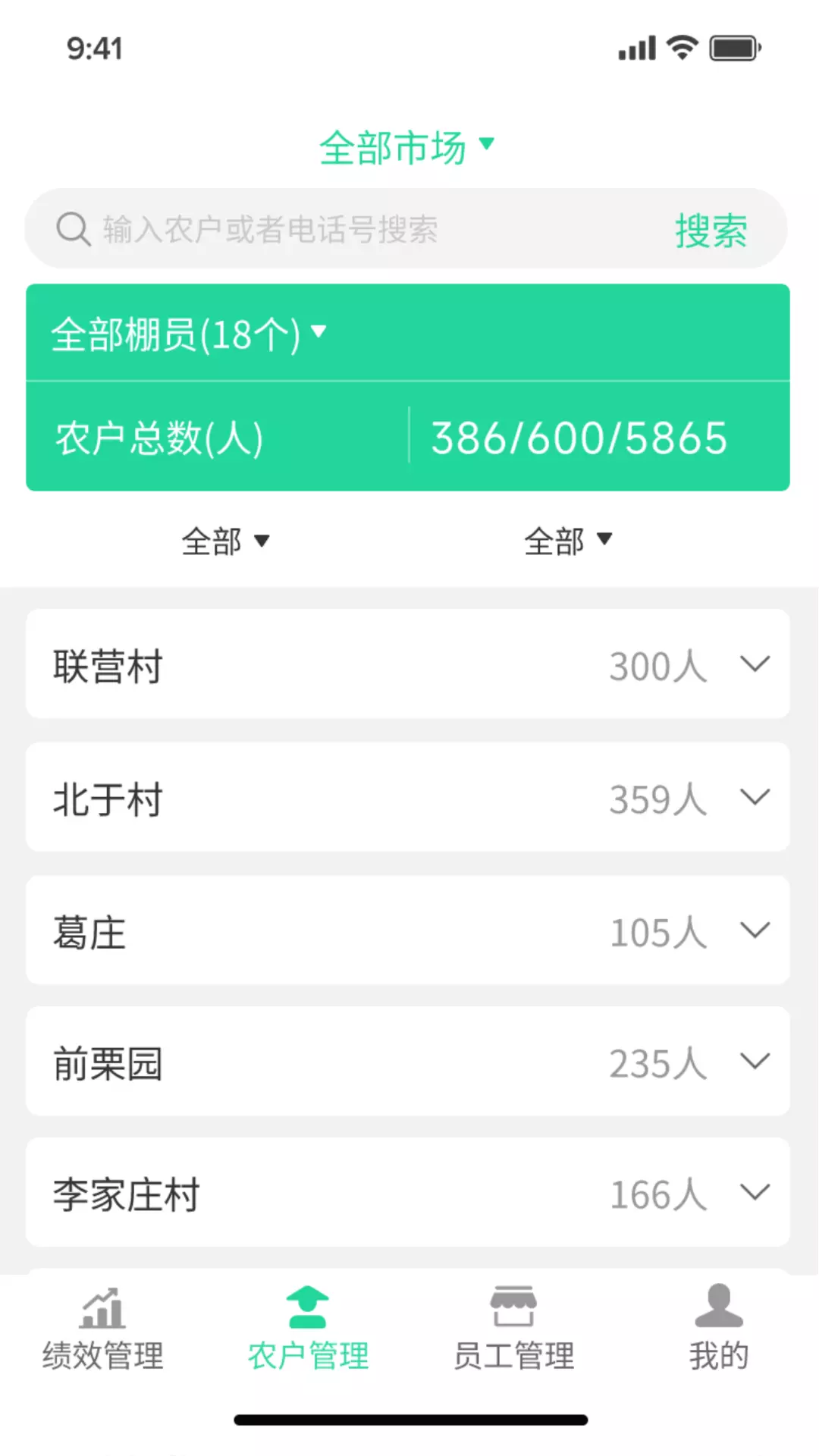This screenshot has width=819, height=1456.
Task: Open the 全部棚员(18个) dropdown
Action: (x=188, y=334)
